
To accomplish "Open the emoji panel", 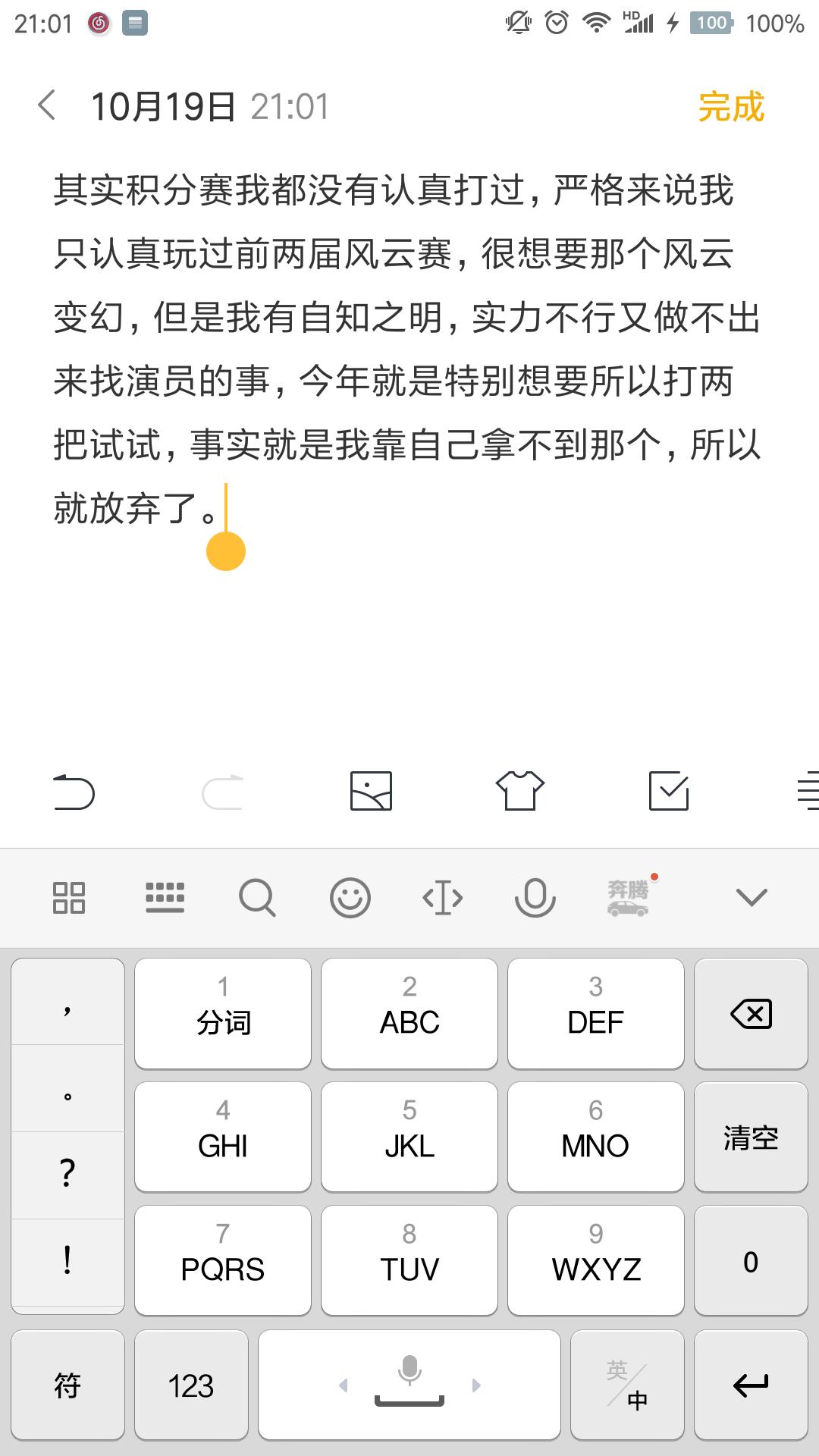I will click(350, 898).
